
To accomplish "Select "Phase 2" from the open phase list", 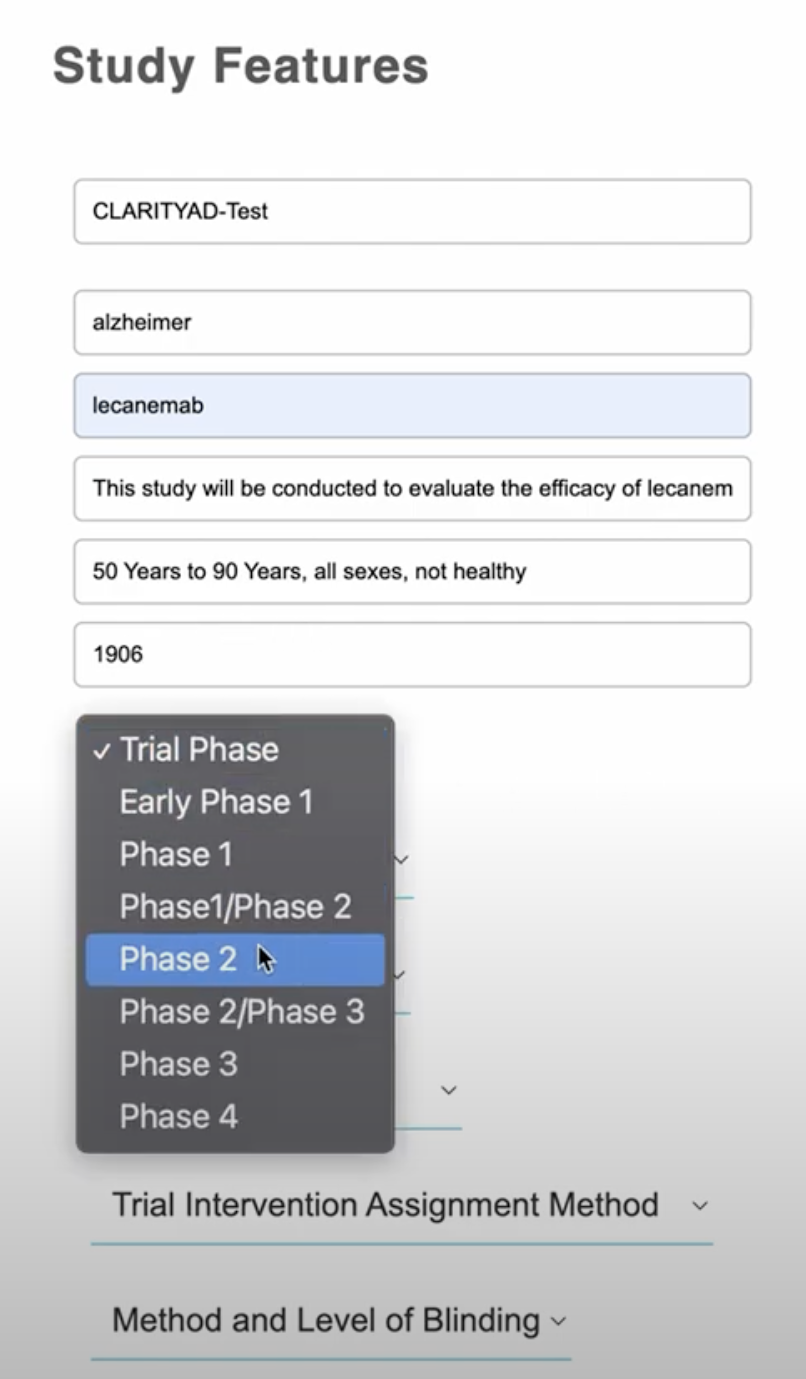I will 177,958.
